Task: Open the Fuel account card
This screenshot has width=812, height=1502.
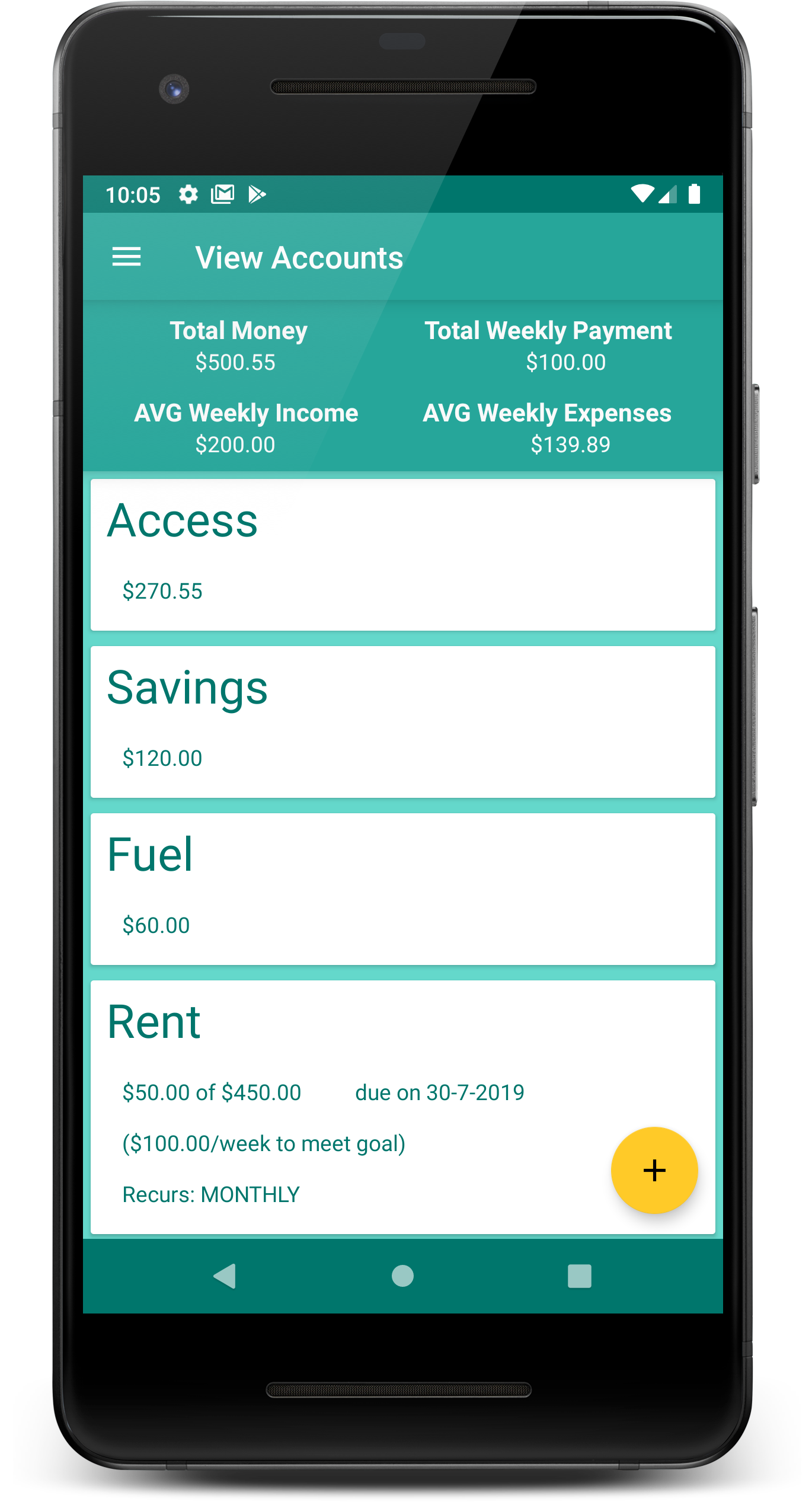Action: coord(402,889)
